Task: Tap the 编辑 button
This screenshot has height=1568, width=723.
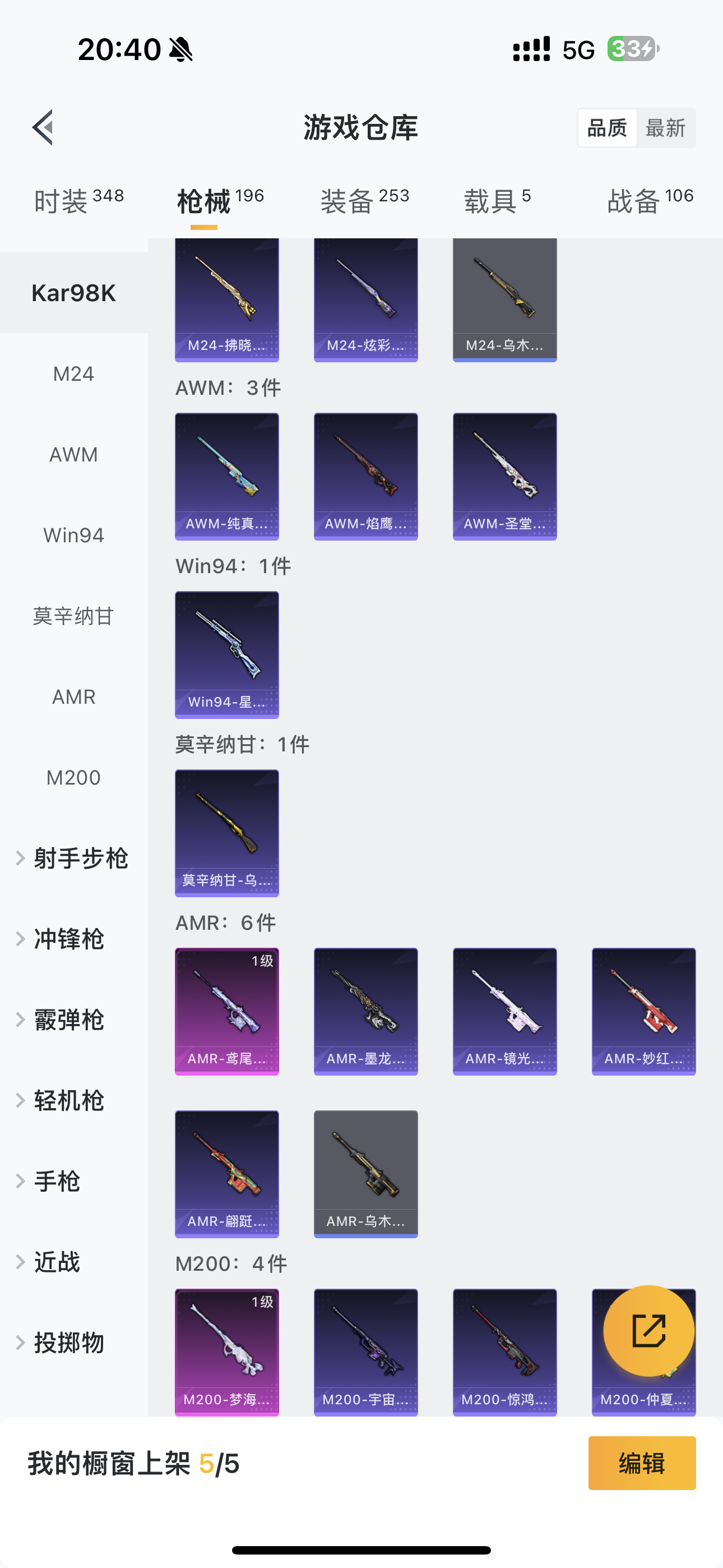Action: point(641,1463)
